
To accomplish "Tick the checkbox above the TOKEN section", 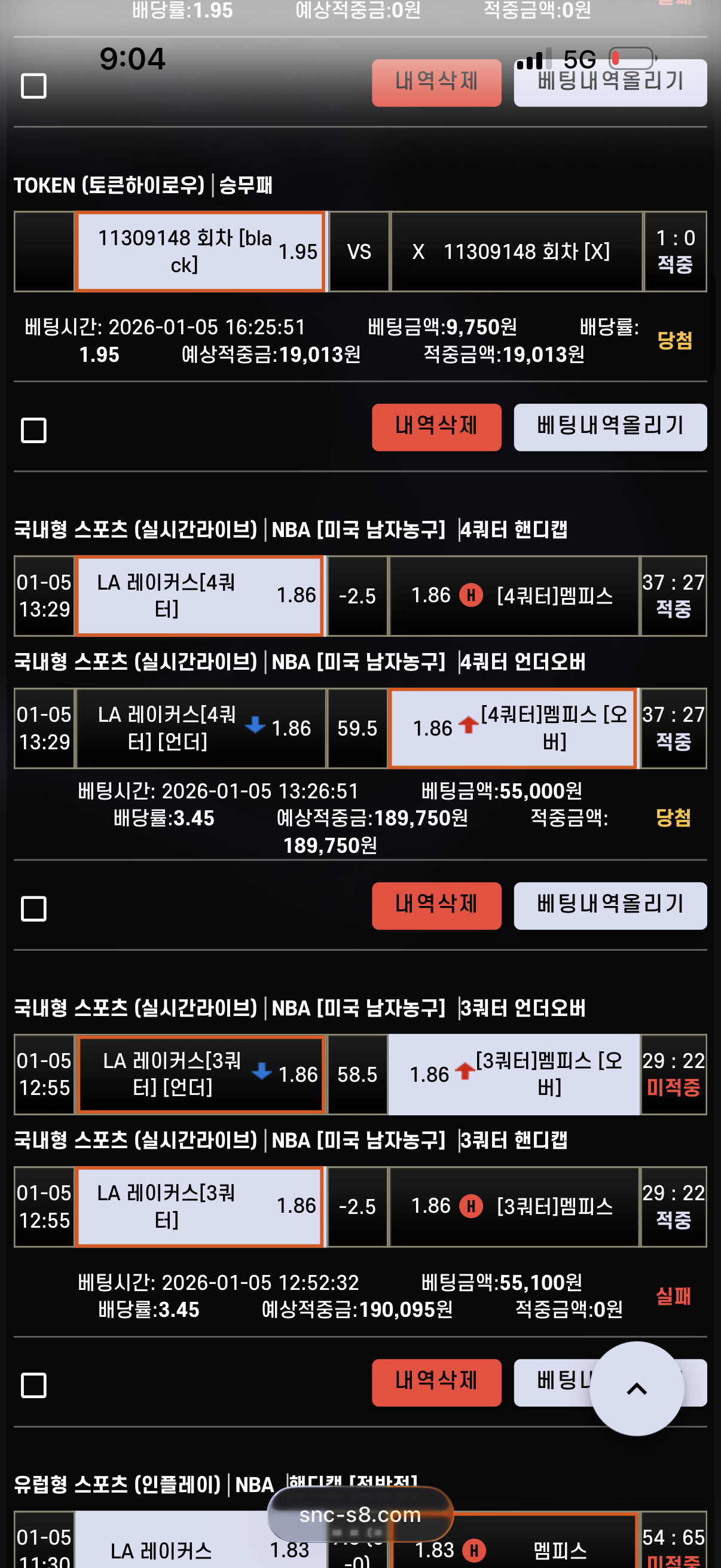I will pos(33,86).
